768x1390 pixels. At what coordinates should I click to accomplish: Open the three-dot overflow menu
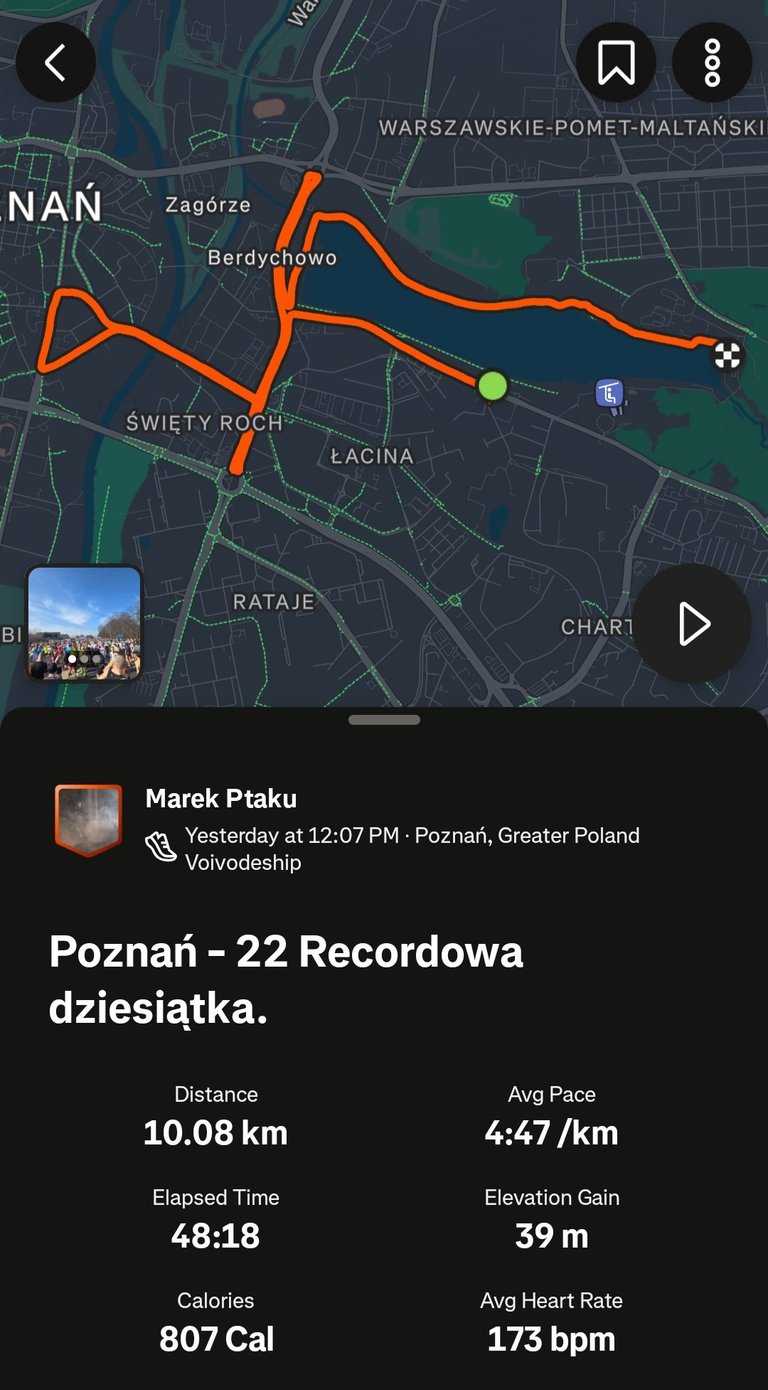click(712, 63)
